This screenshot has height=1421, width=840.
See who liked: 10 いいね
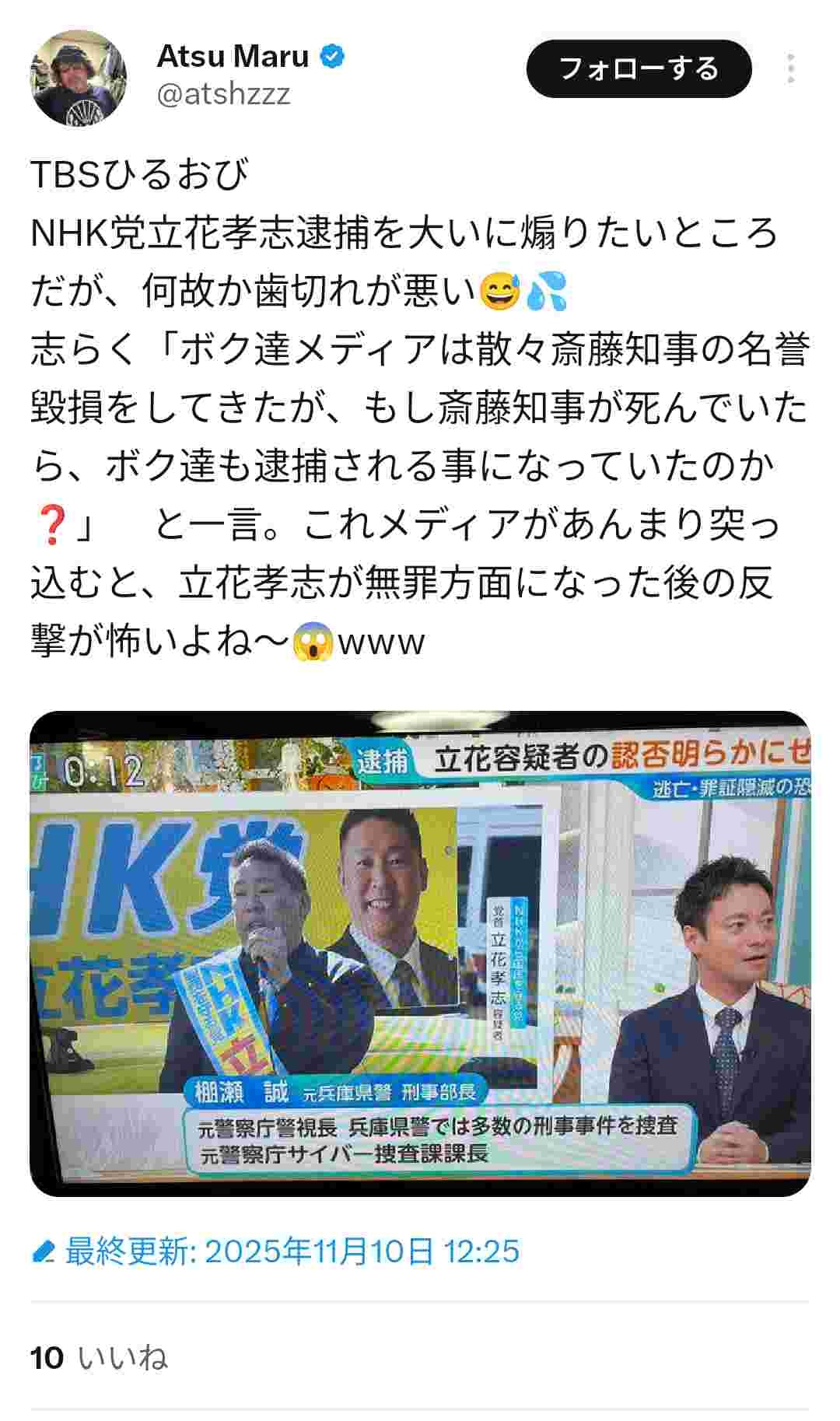(100, 1358)
